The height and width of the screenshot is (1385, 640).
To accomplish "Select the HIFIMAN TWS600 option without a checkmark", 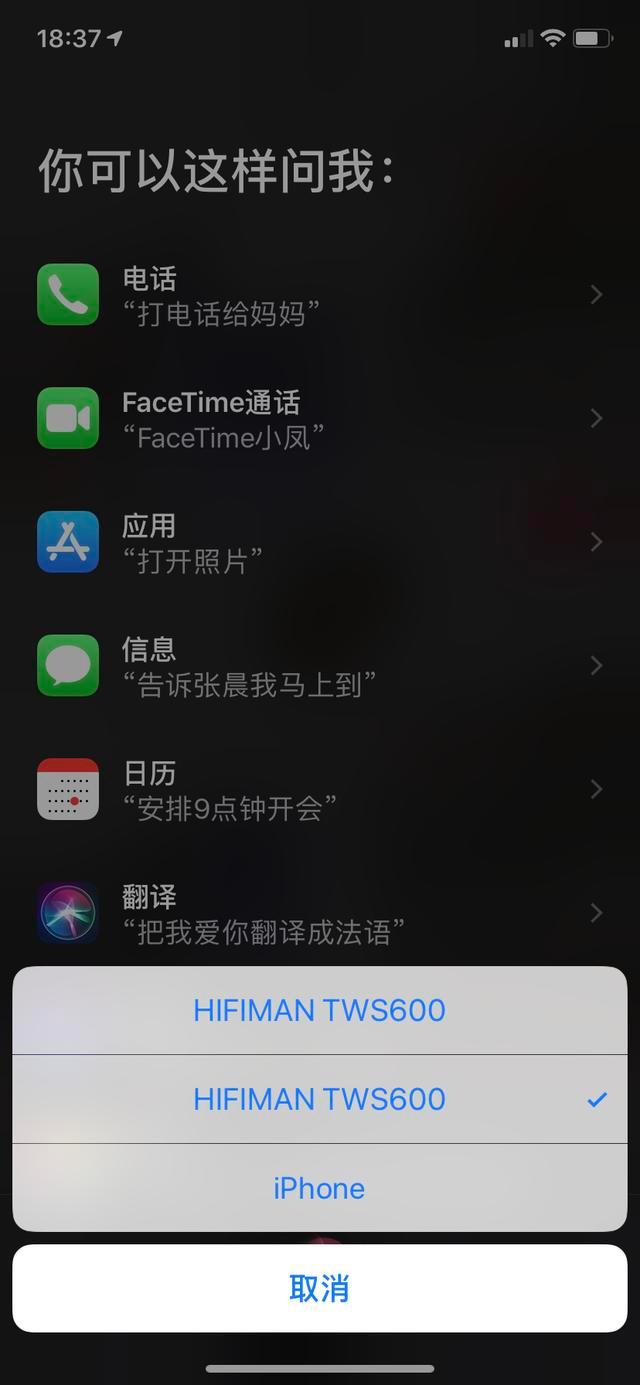I will [319, 1010].
